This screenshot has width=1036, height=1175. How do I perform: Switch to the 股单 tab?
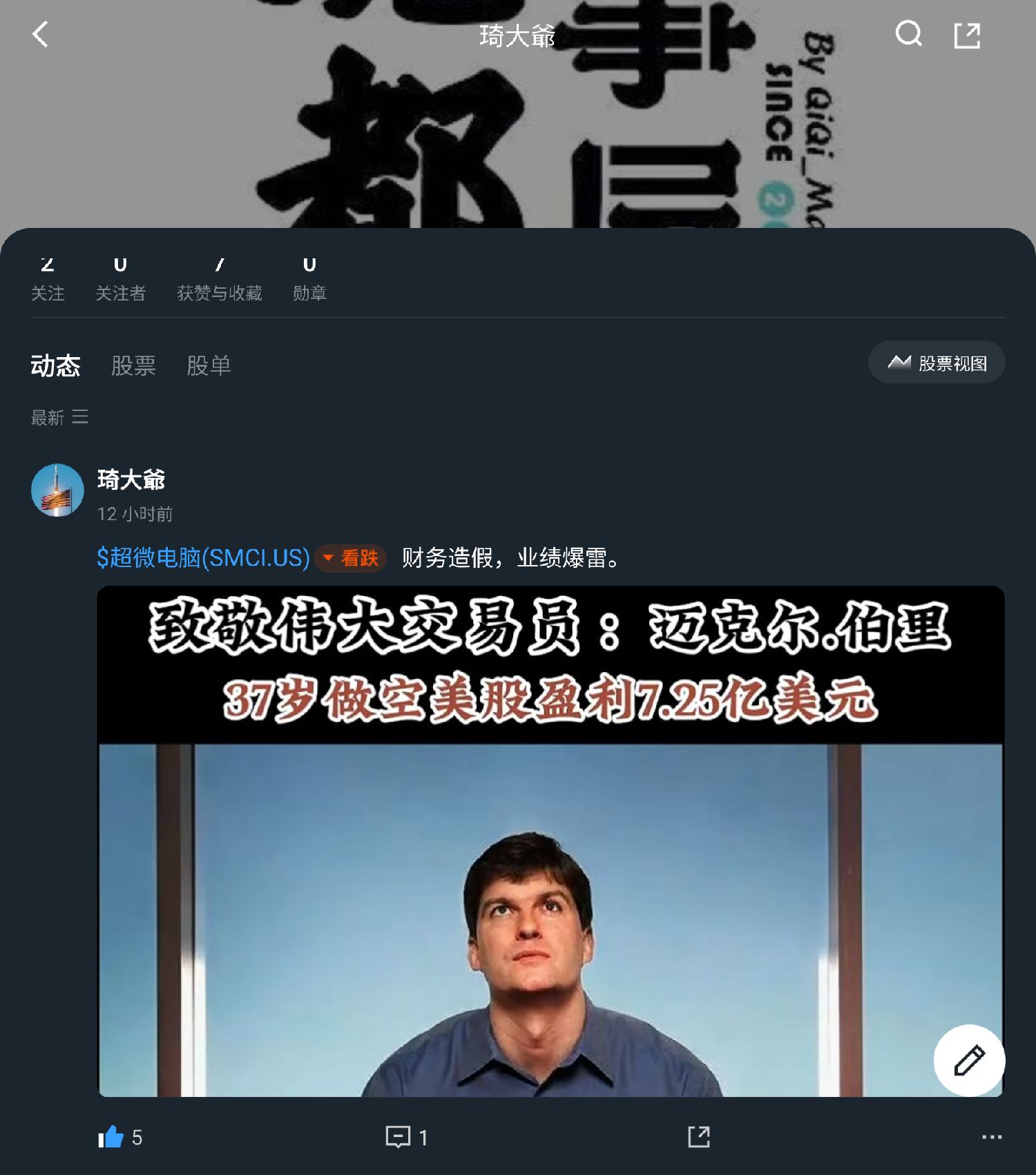coord(209,365)
